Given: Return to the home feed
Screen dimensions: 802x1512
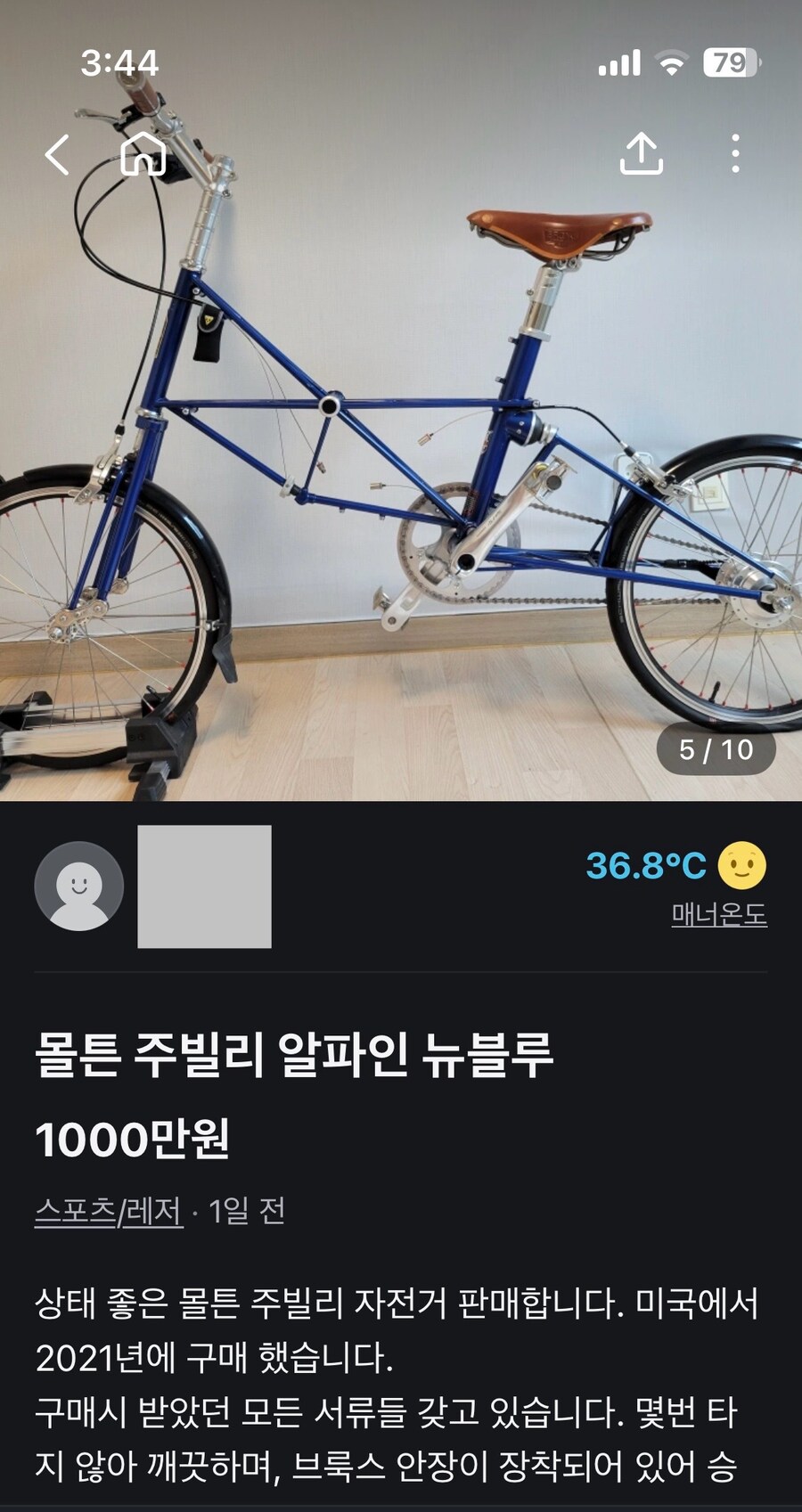Looking at the screenshot, I should coord(143,154).
